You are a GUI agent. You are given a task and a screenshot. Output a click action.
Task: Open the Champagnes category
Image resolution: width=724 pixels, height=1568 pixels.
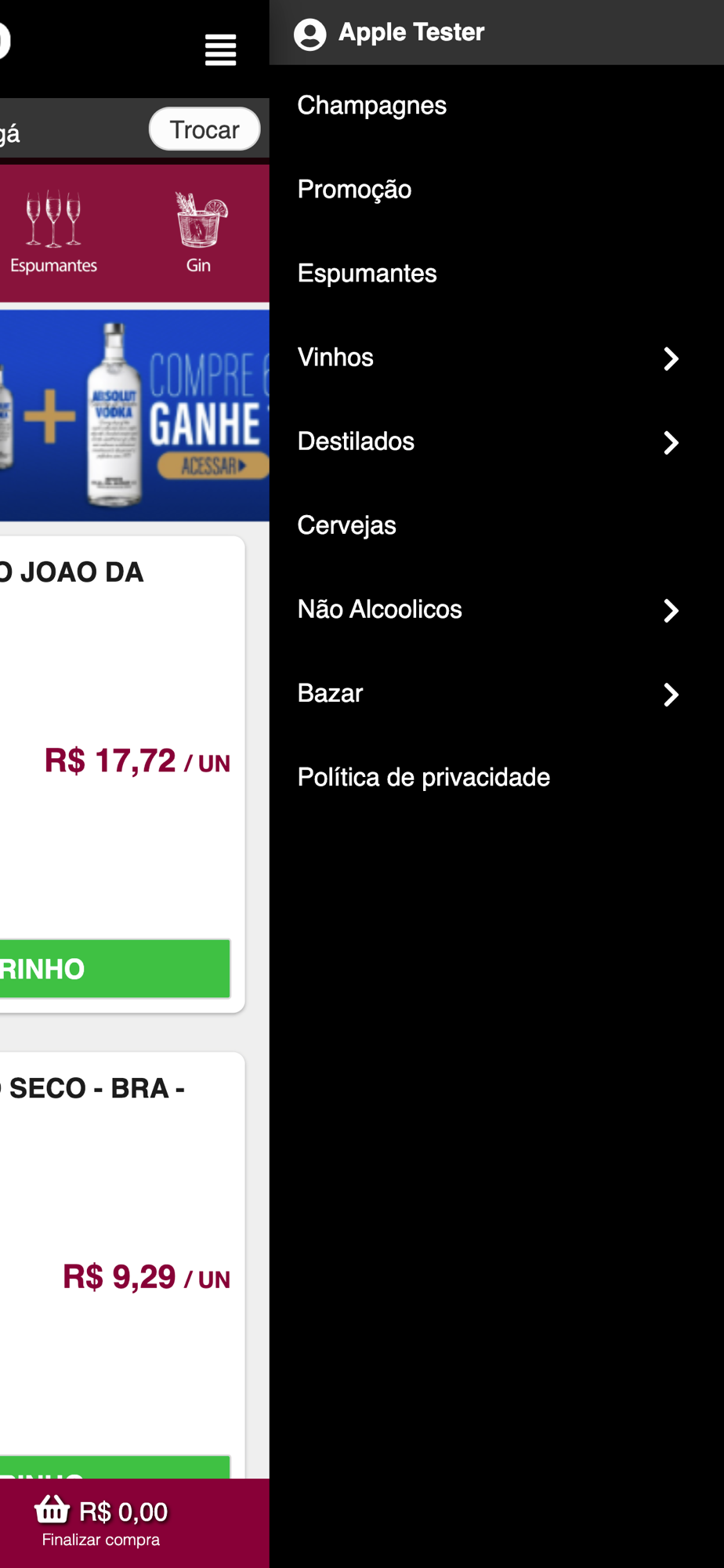click(497, 106)
